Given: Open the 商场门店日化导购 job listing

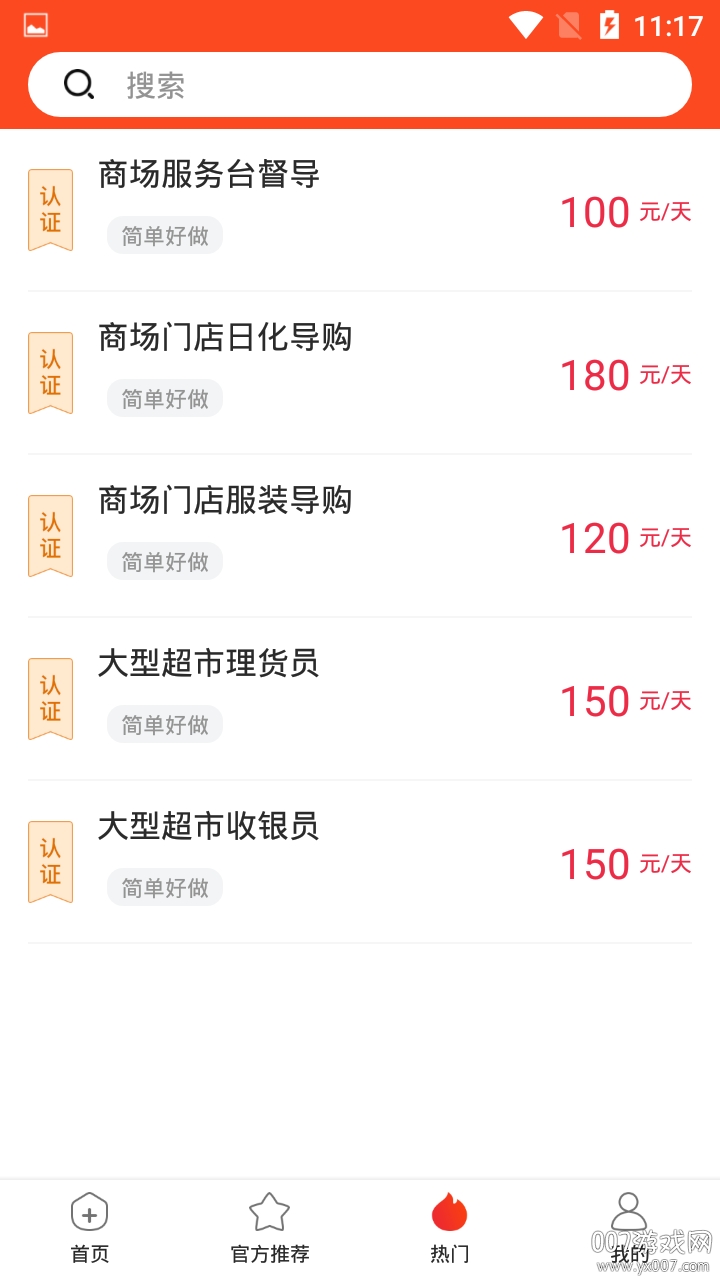Looking at the screenshot, I should 360,373.
